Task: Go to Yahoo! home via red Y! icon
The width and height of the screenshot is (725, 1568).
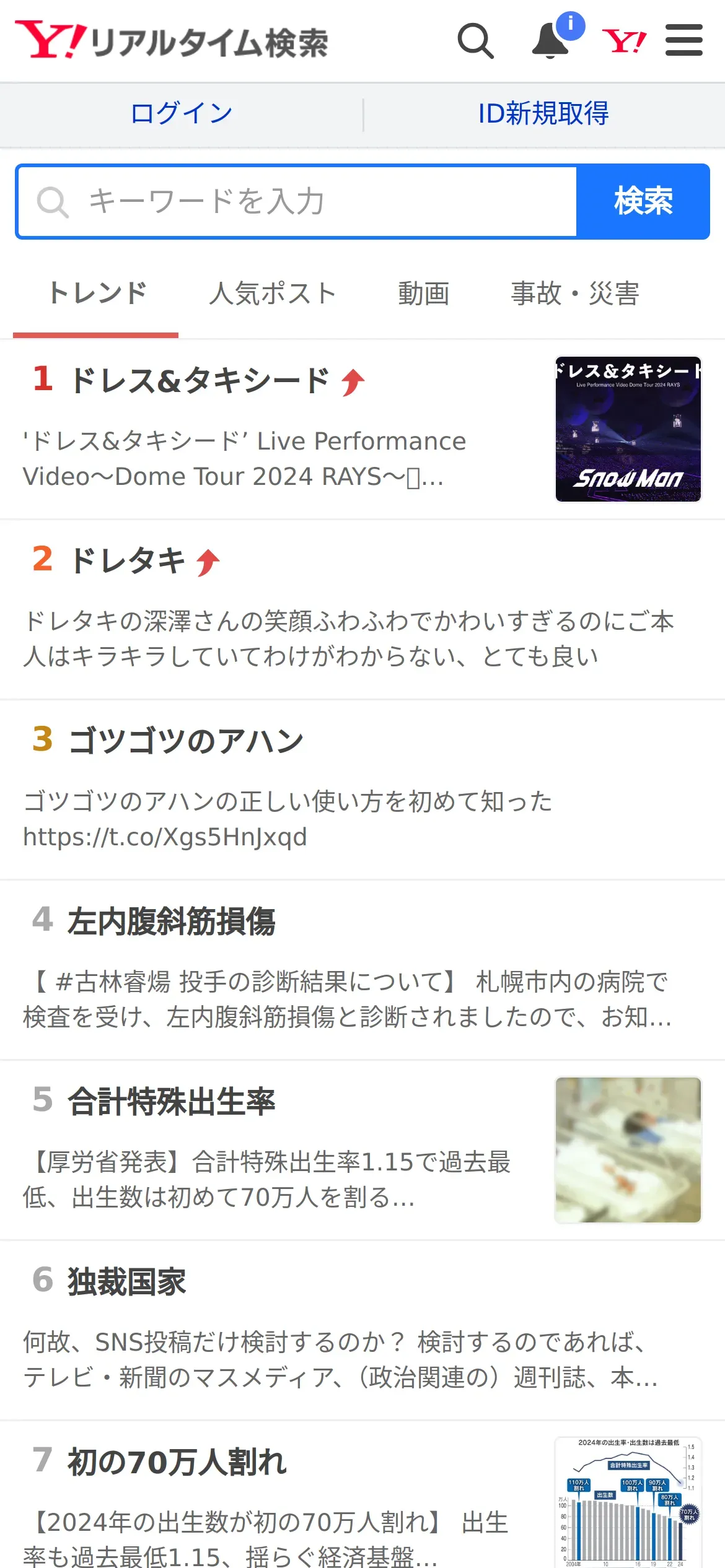Action: 624,41
